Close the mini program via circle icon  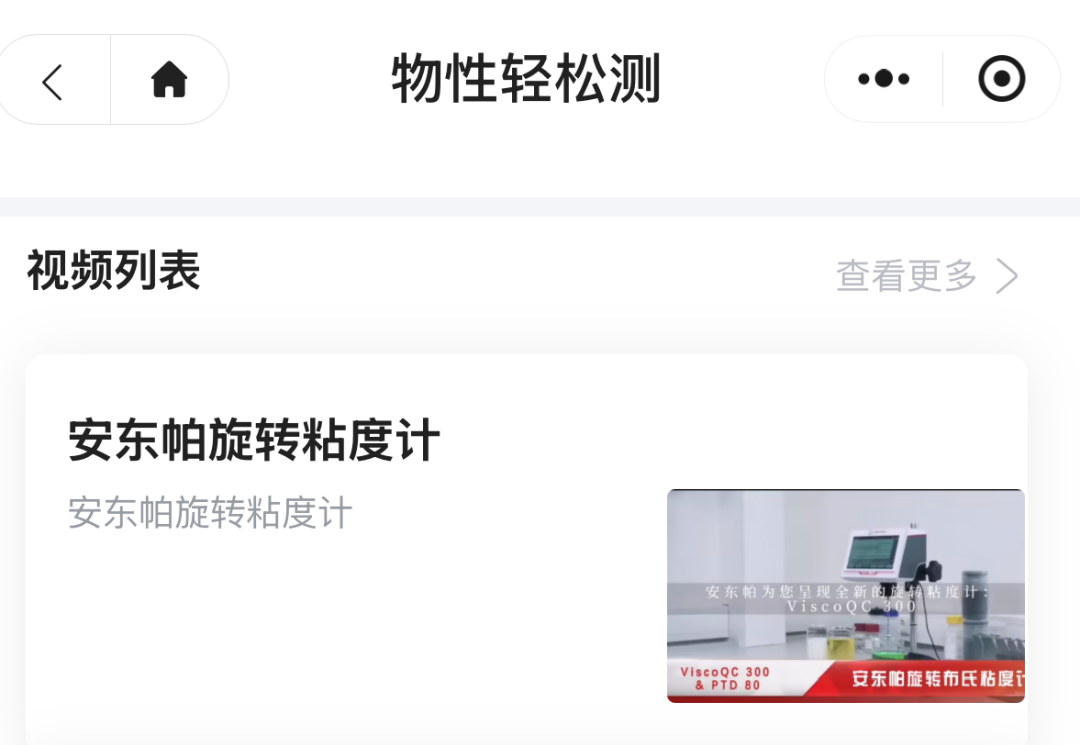point(1001,79)
